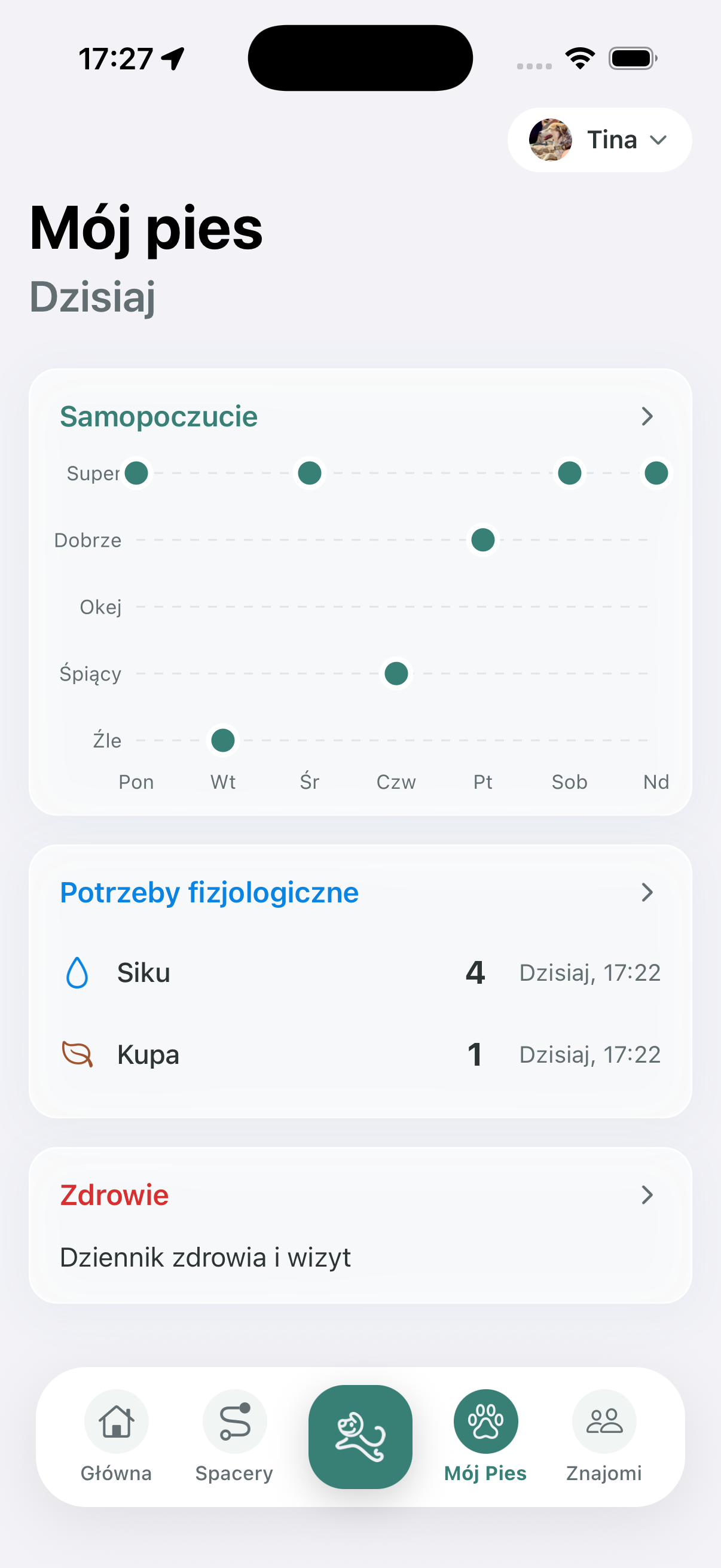The width and height of the screenshot is (721, 1568).
Task: Open the Potrzeby fizjologiczne link
Action: pyautogui.click(x=209, y=892)
